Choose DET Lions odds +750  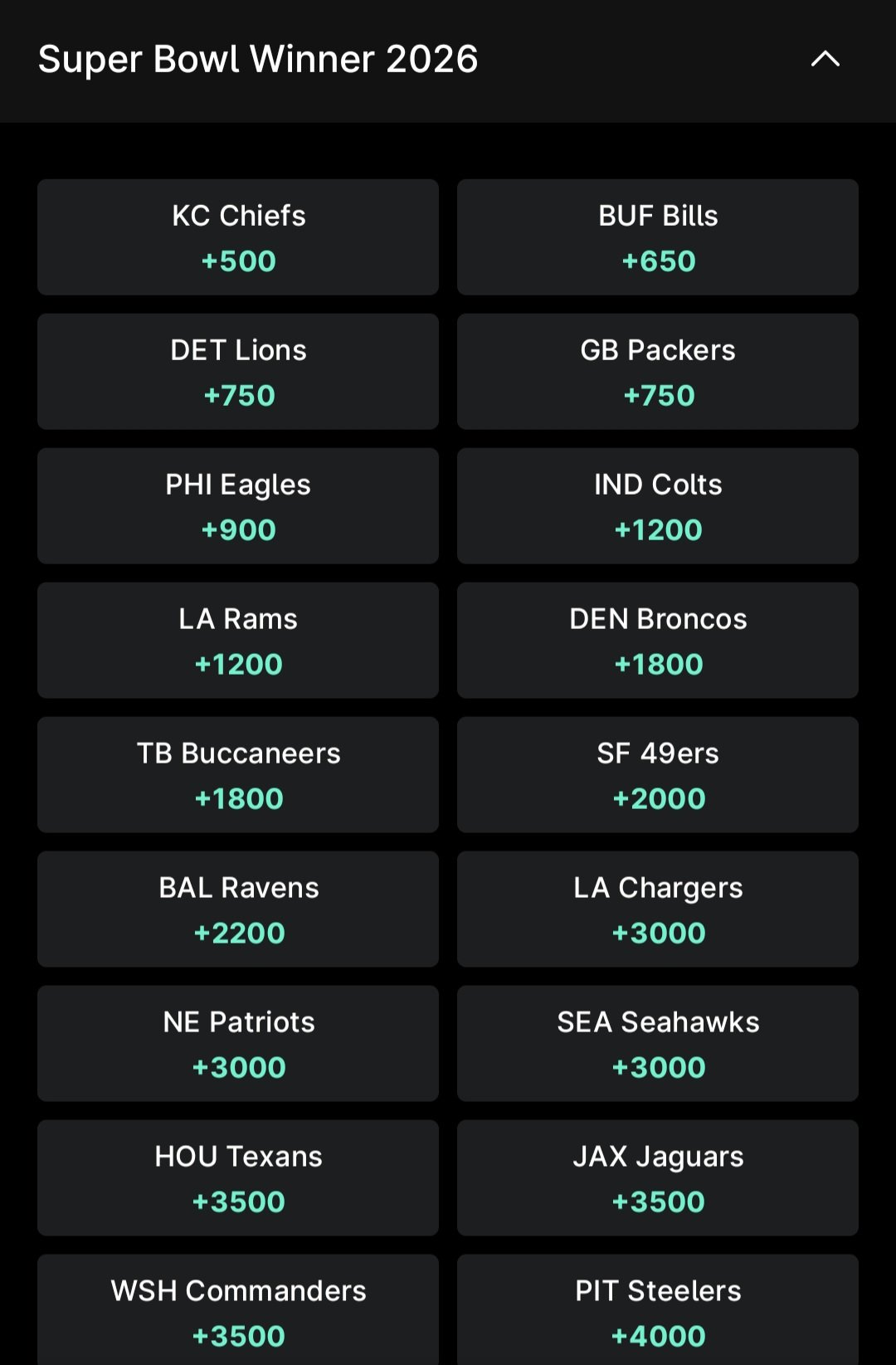coord(238,372)
